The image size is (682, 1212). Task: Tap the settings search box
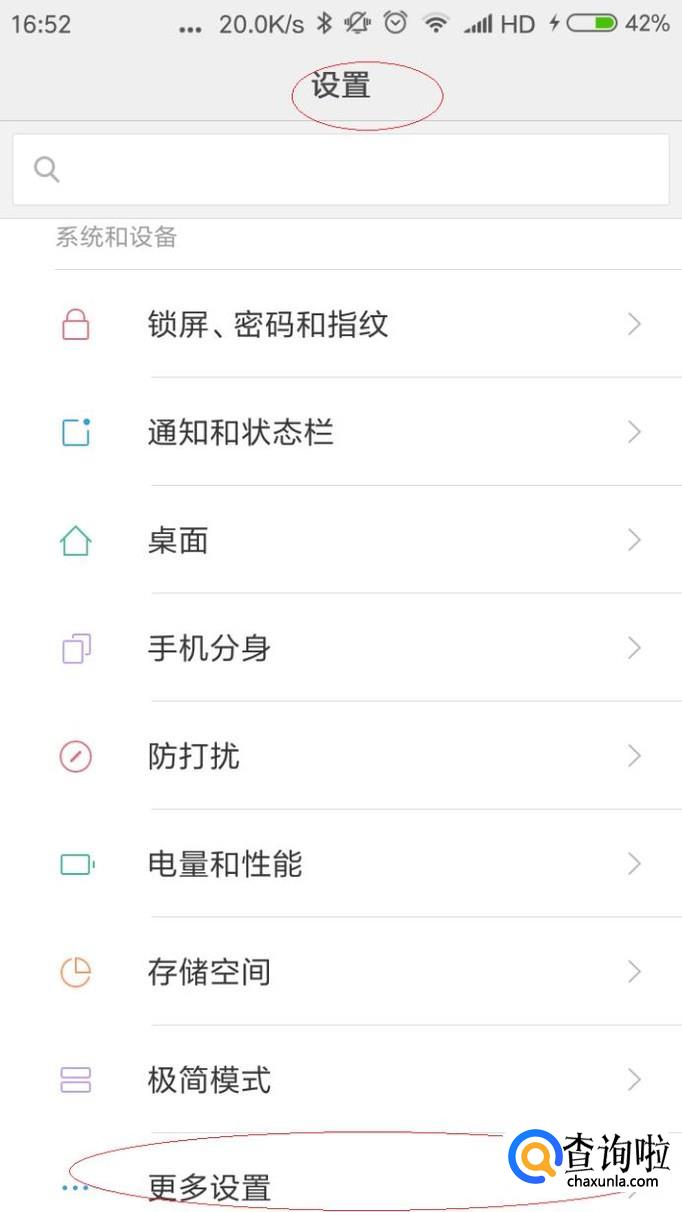(x=340, y=169)
